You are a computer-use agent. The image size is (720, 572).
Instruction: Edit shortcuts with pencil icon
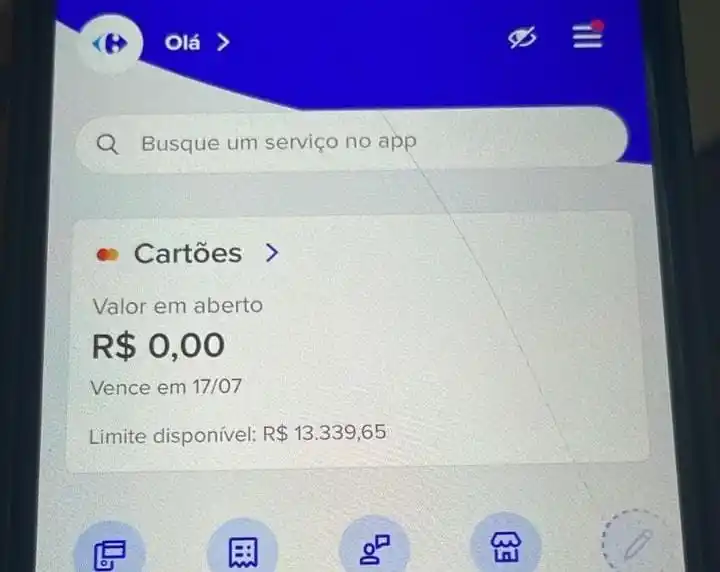pyautogui.click(x=636, y=546)
